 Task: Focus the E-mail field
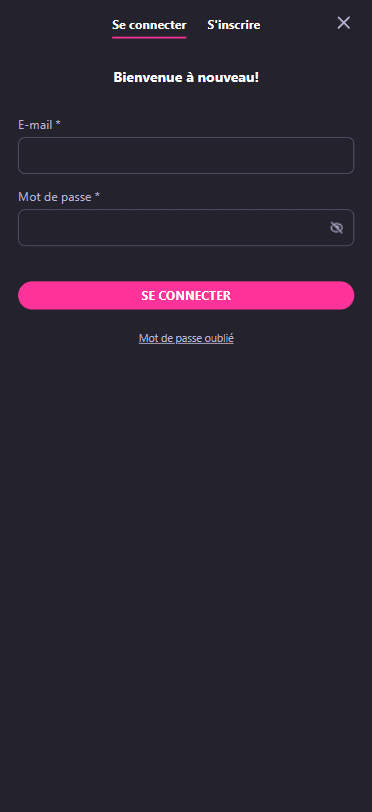(186, 155)
